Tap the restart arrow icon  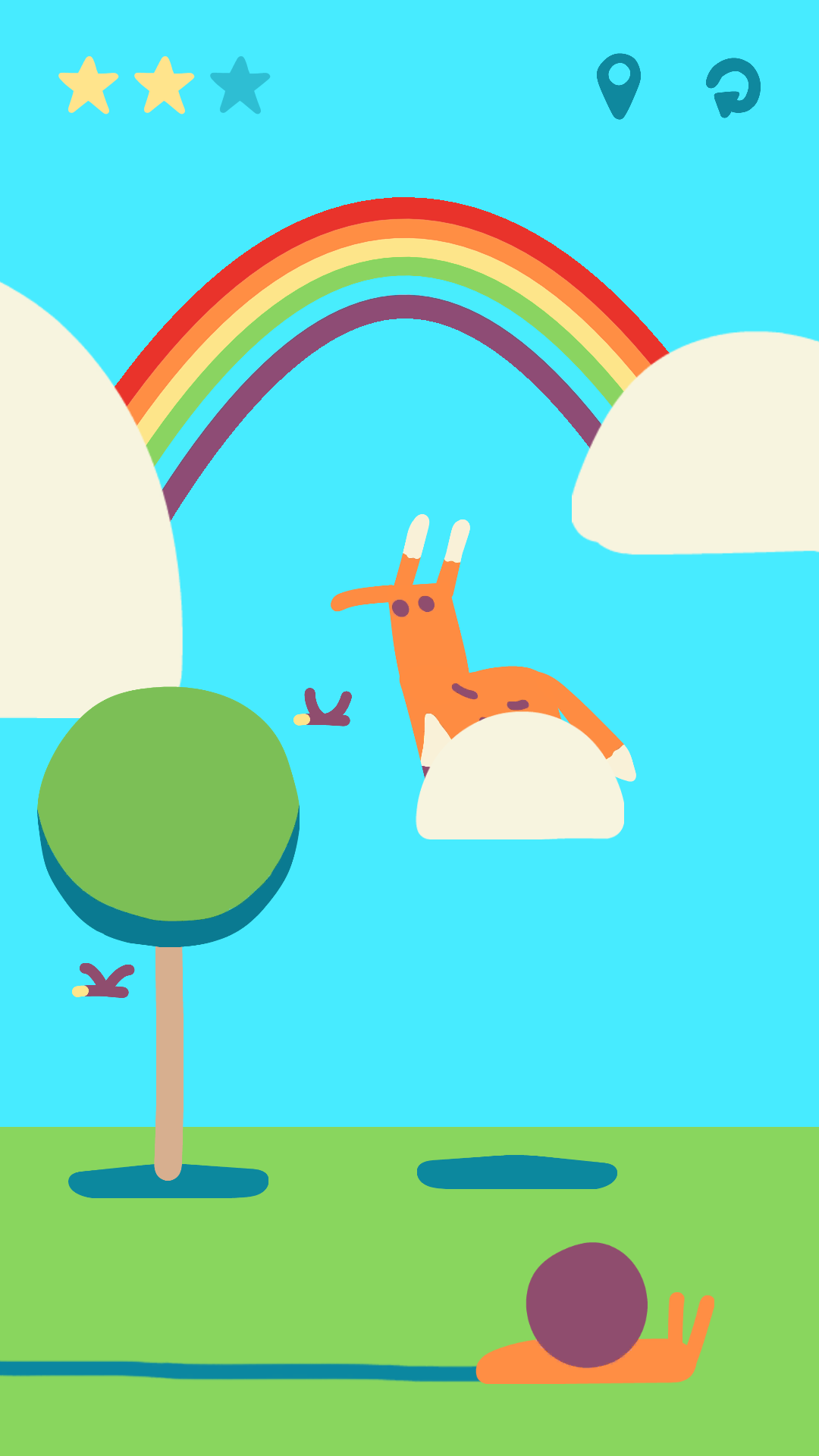point(733,87)
